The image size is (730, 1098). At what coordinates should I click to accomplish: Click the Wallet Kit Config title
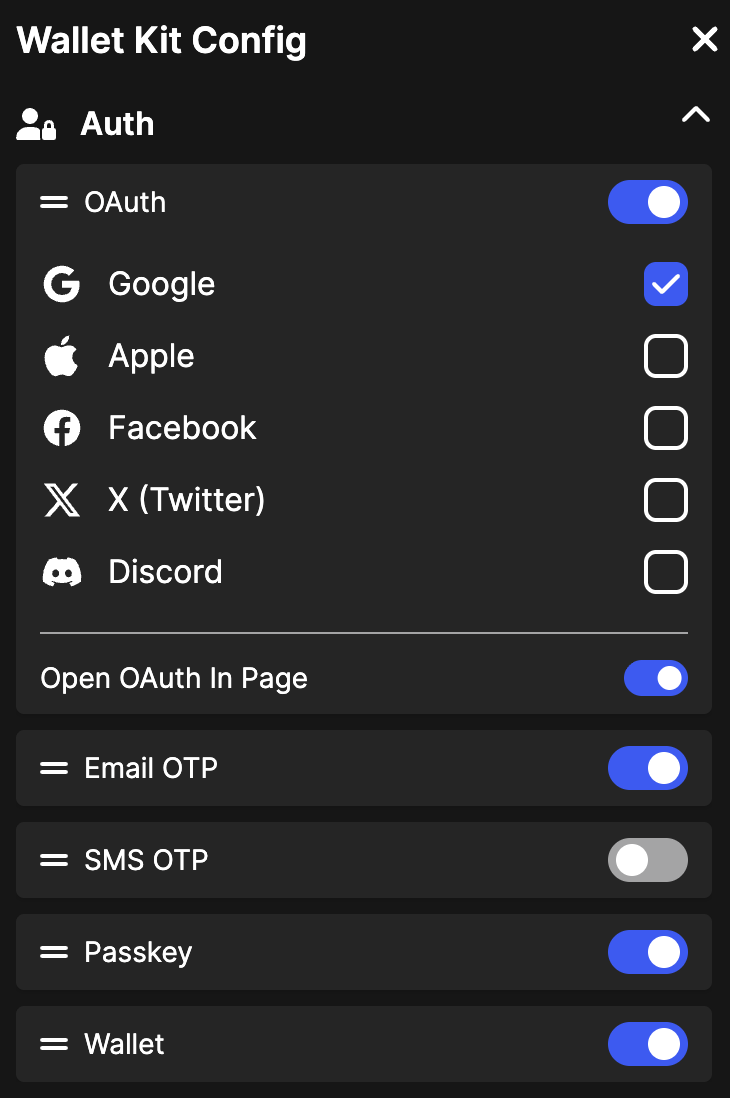(160, 40)
